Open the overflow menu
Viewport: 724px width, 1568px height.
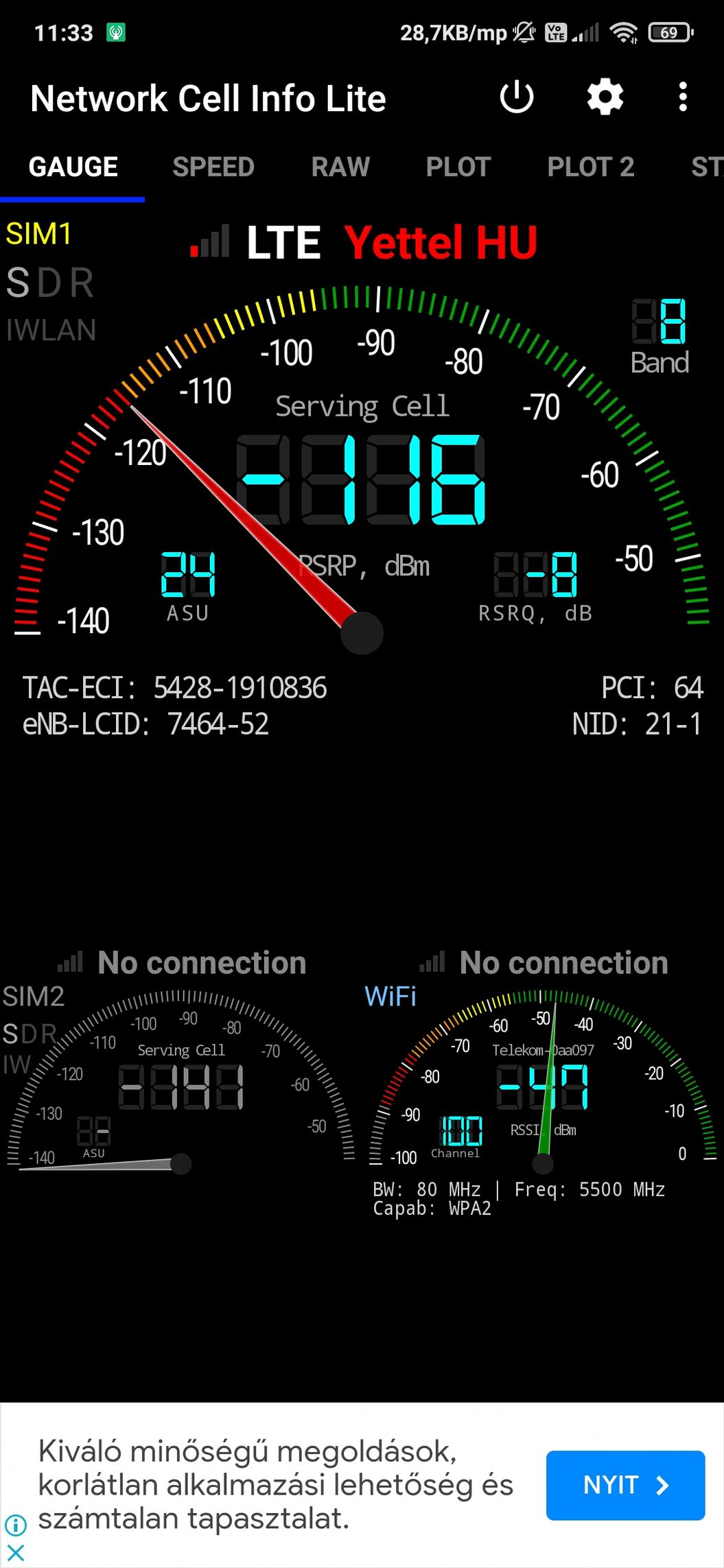click(x=682, y=97)
